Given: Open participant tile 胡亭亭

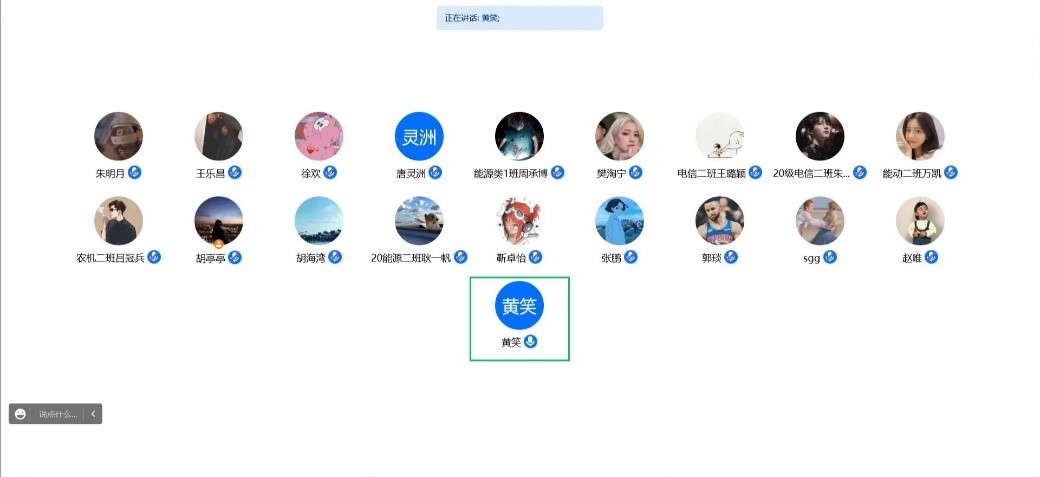Looking at the screenshot, I should [219, 221].
